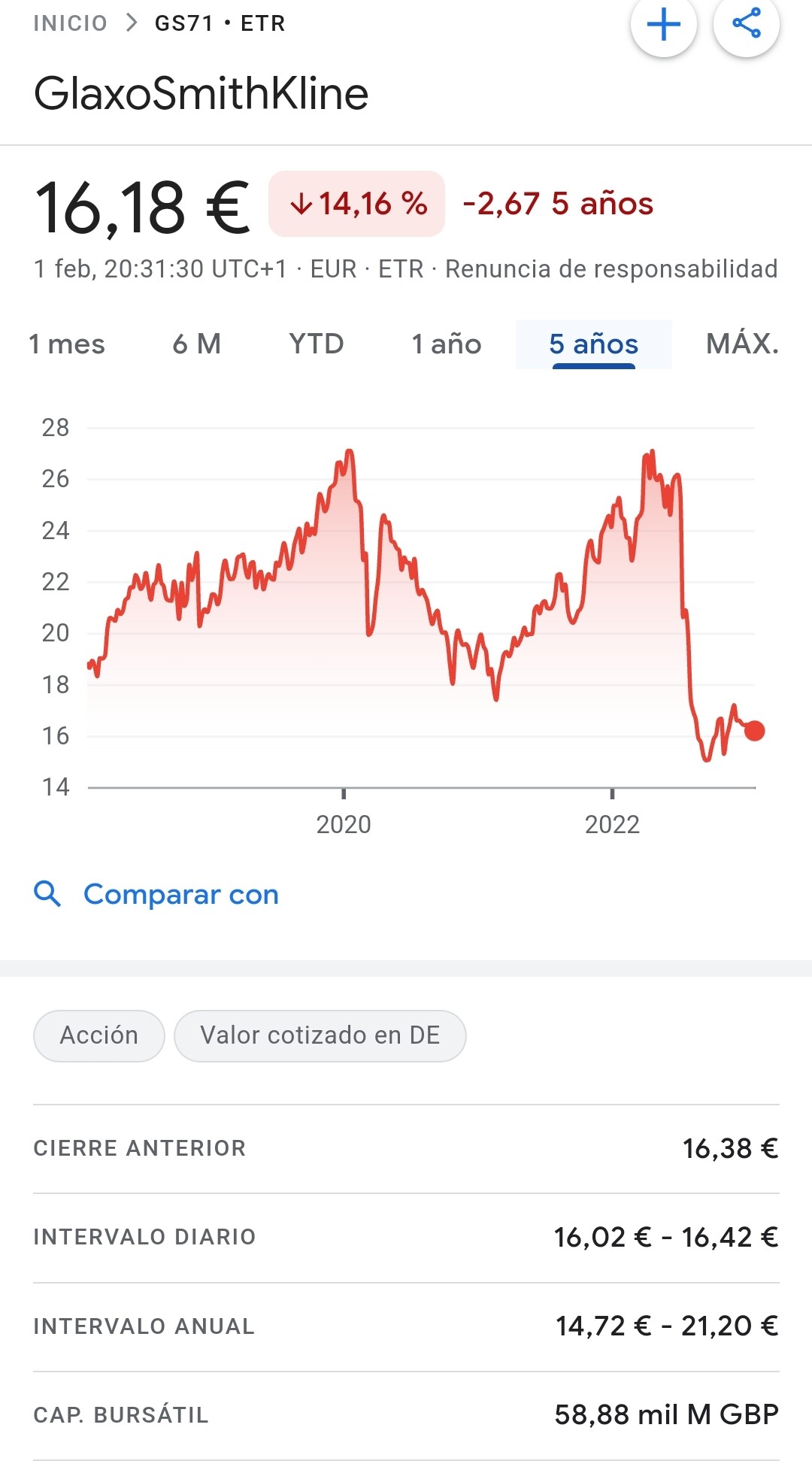Switch to the 1 año range
This screenshot has height=1467, width=812.
pyautogui.click(x=447, y=344)
